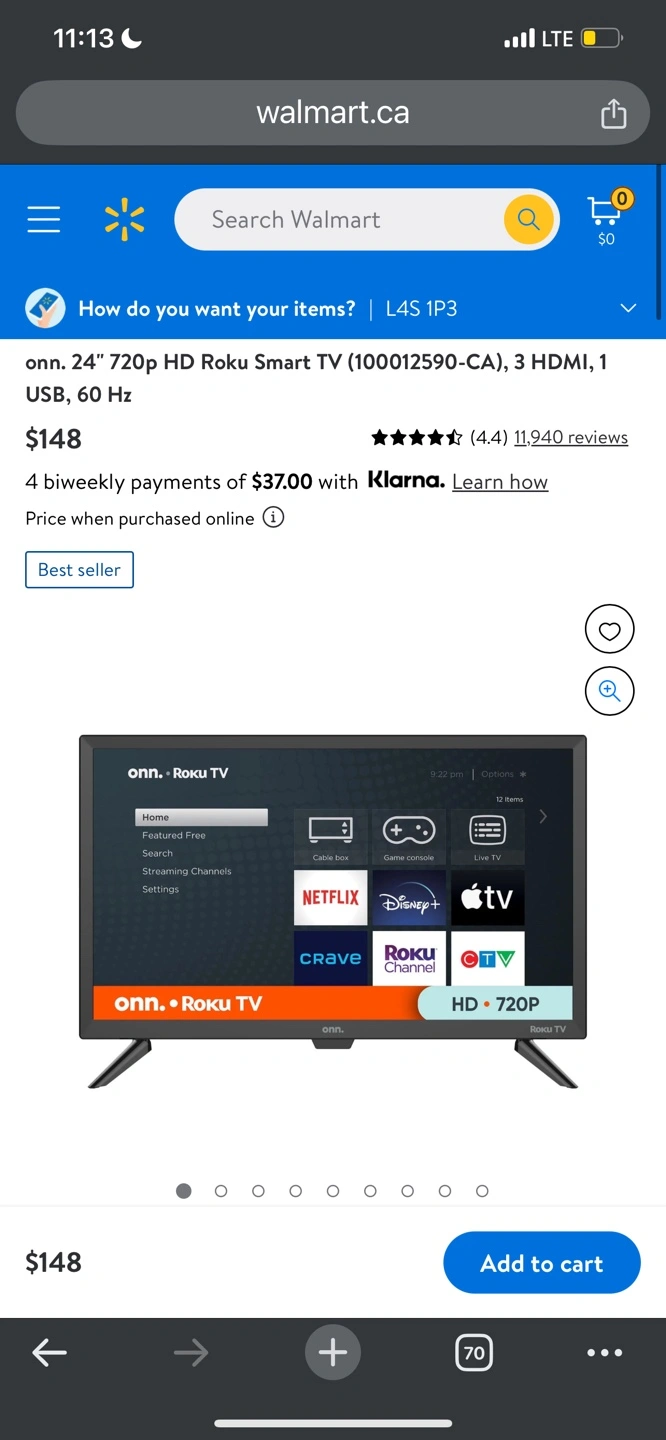Tap the walmart.ca address bar
Screen dimensions: 666x1440
[333, 113]
